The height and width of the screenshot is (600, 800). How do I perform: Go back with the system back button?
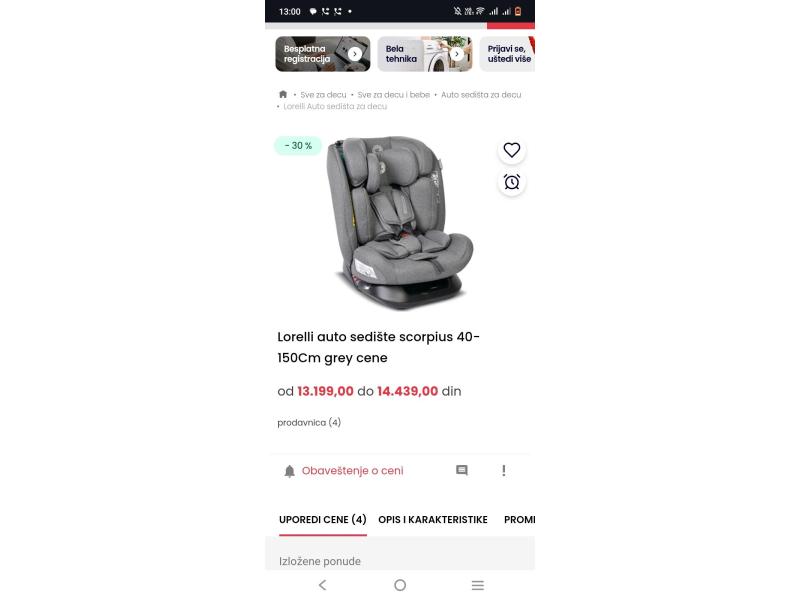322,585
